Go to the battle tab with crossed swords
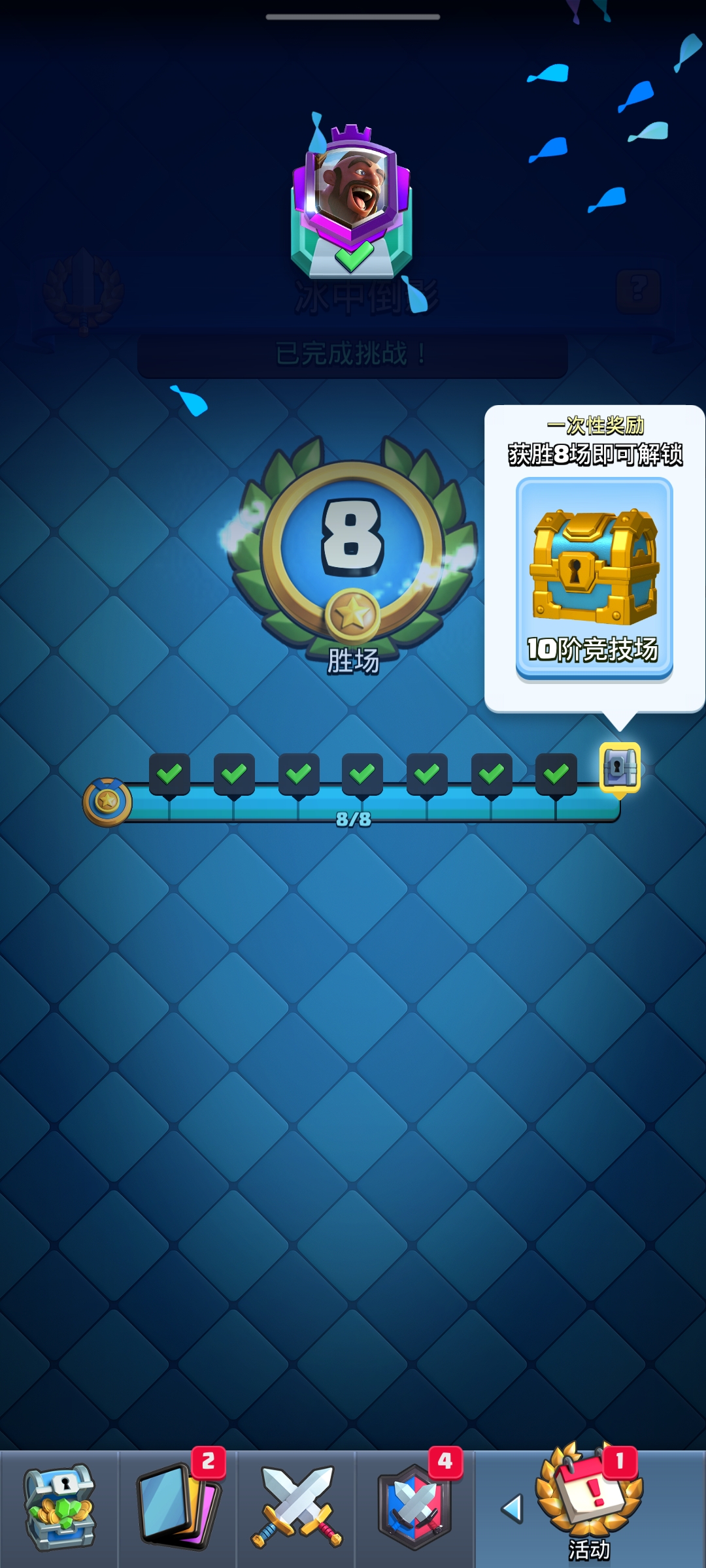Screen dimensions: 706x1568 coord(297,1508)
